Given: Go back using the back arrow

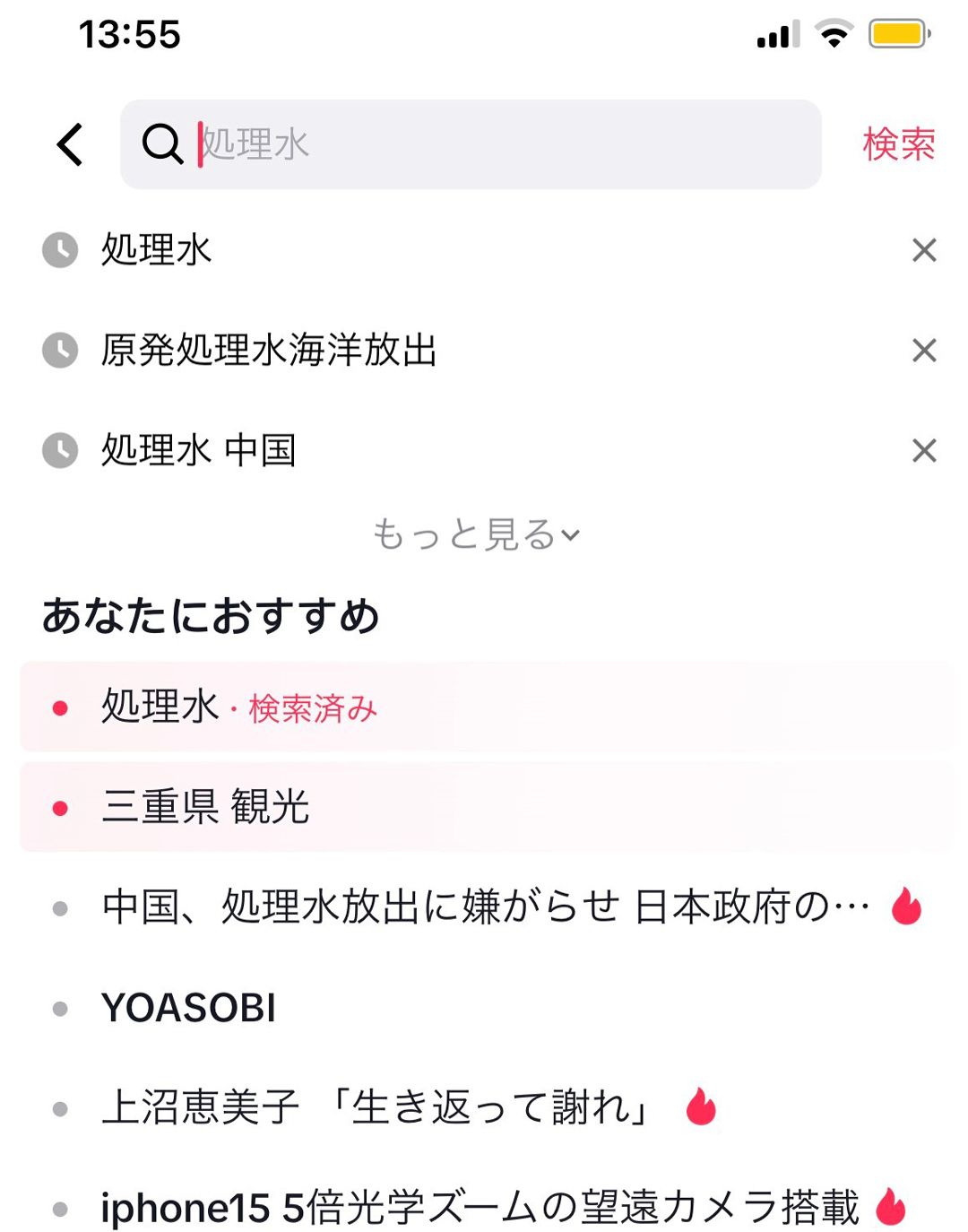Looking at the screenshot, I should click(70, 144).
